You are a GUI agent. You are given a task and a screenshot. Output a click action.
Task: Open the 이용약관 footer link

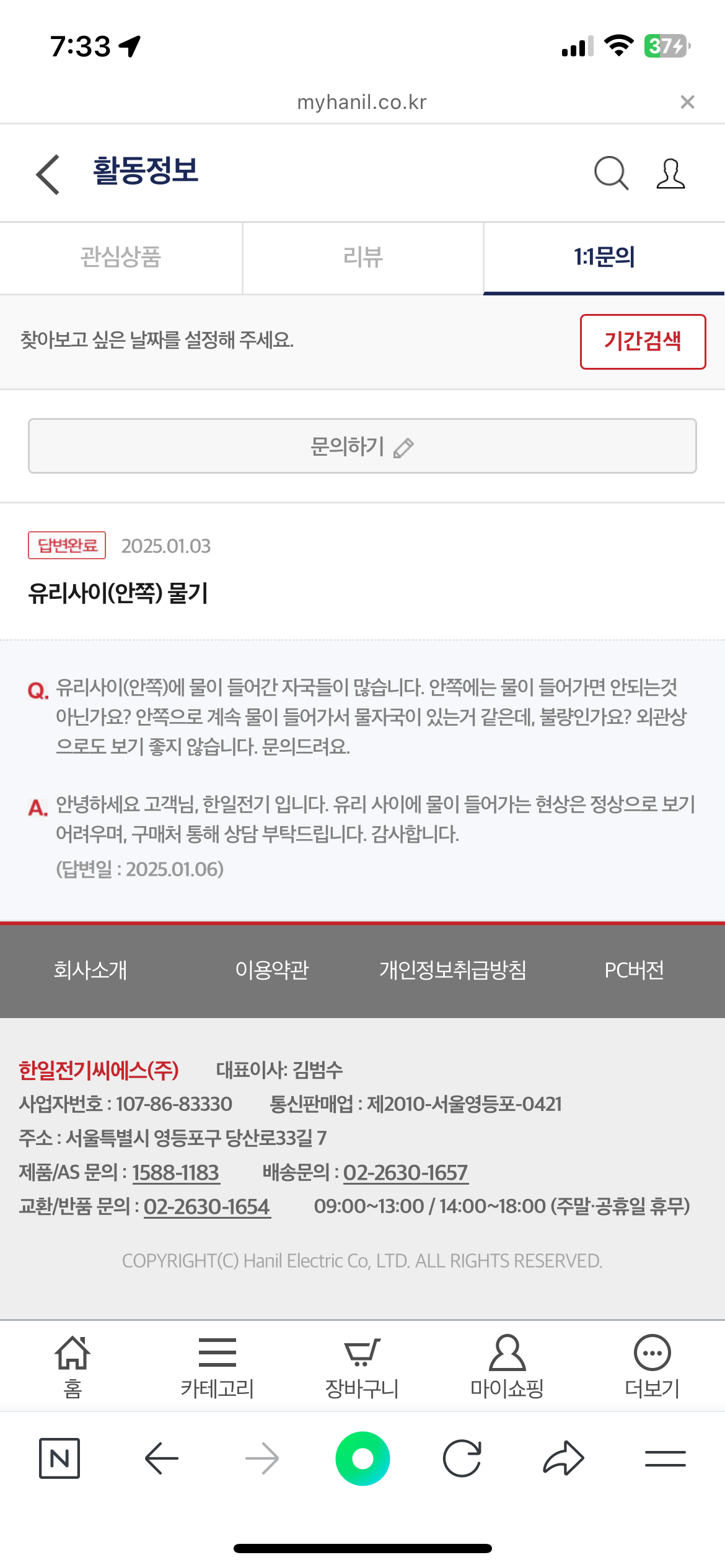(x=272, y=970)
